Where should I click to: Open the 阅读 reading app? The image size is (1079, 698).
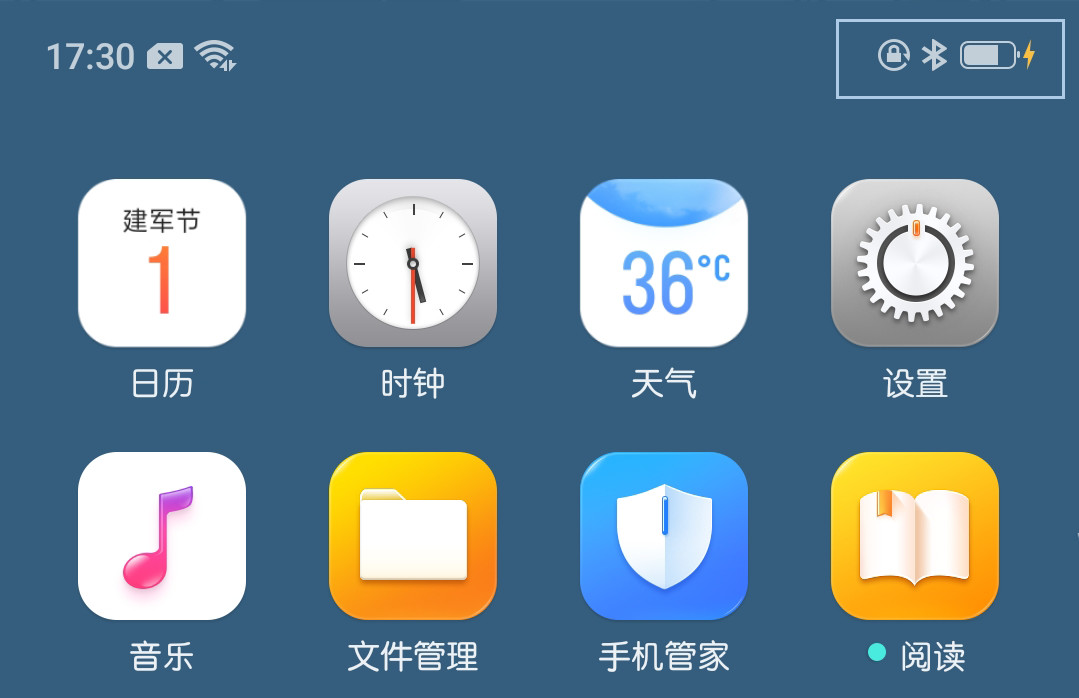point(915,536)
